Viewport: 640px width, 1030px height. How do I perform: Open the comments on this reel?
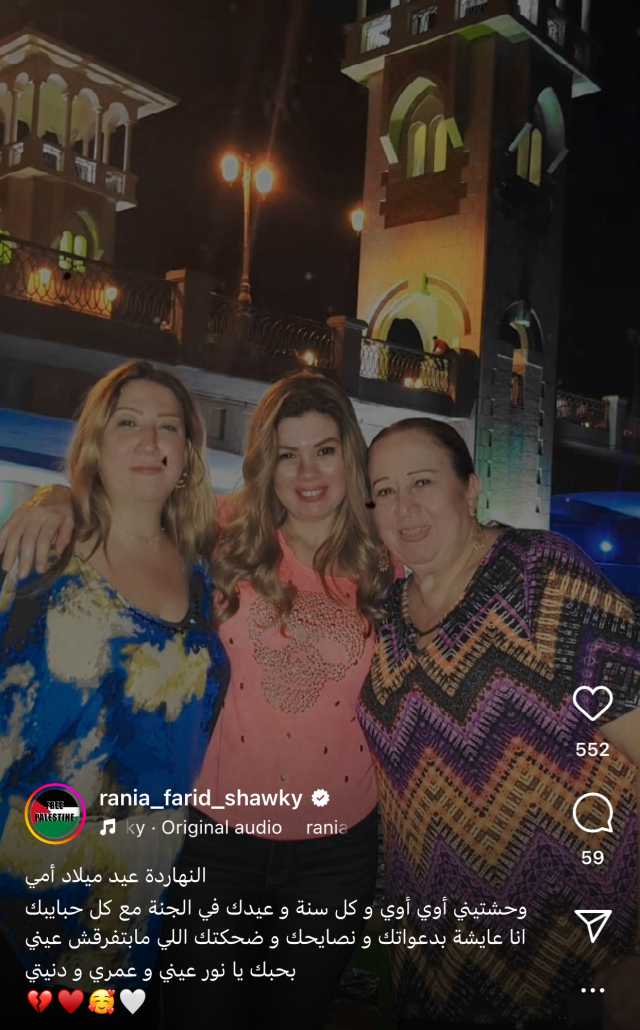coord(592,814)
